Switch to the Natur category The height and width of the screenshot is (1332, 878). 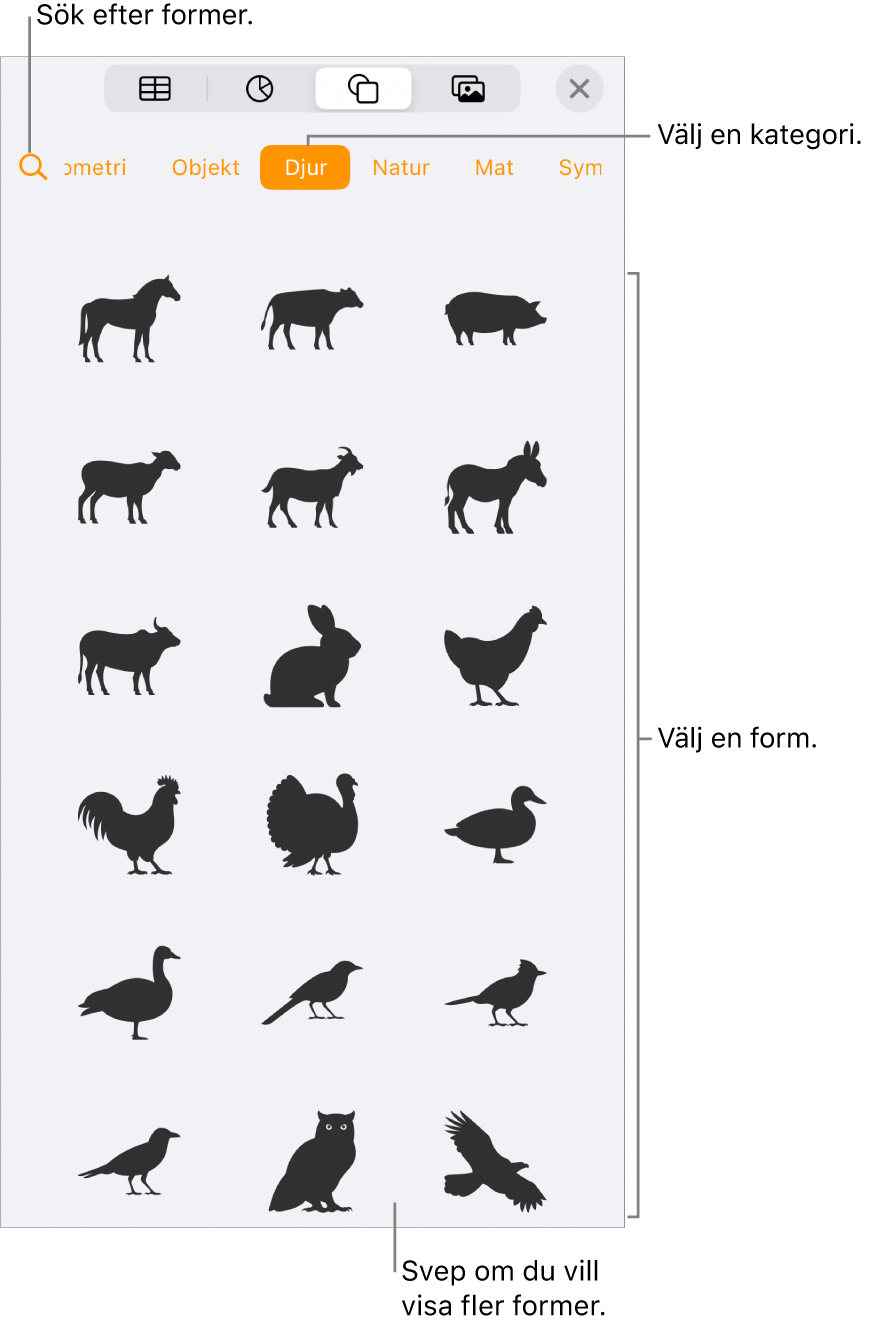[401, 168]
